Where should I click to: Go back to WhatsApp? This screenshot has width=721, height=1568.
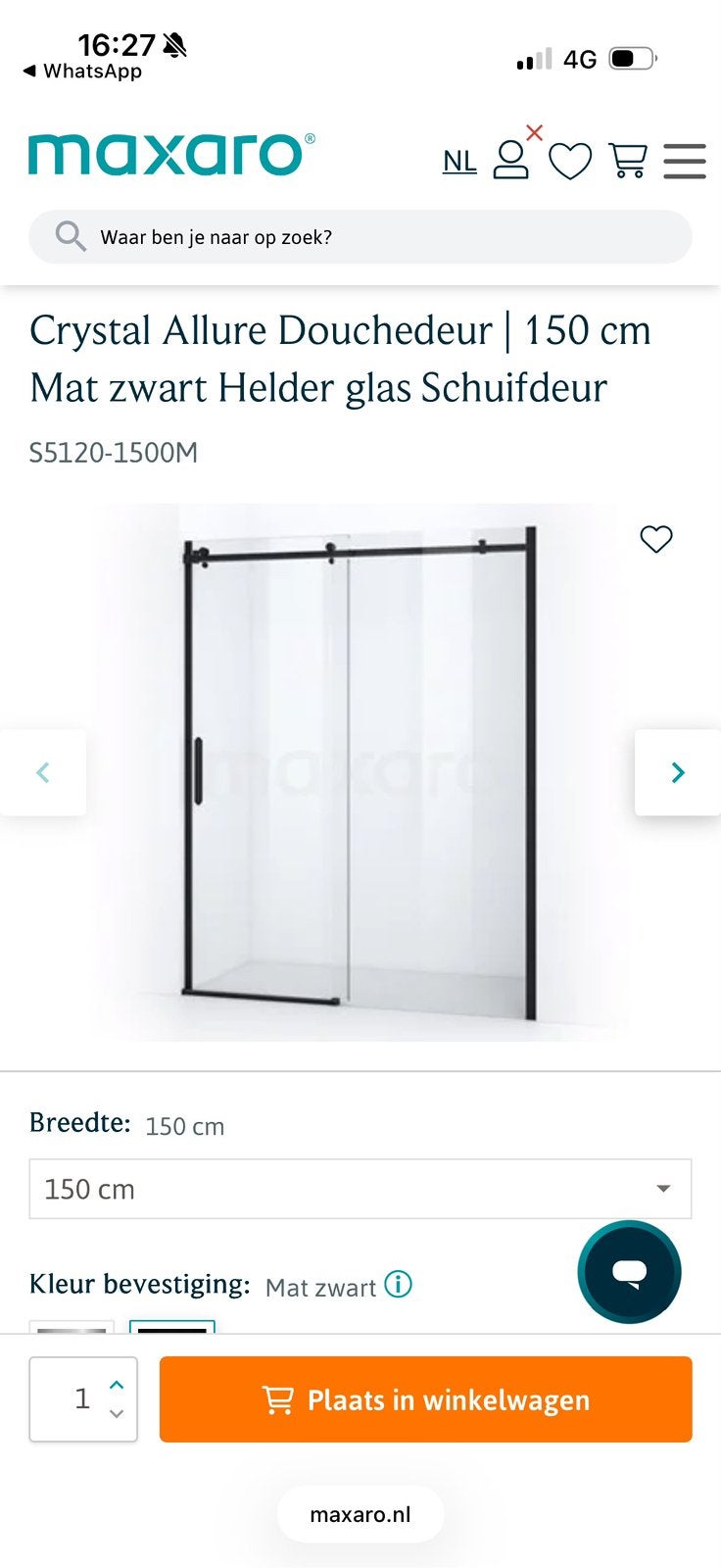coord(82,72)
